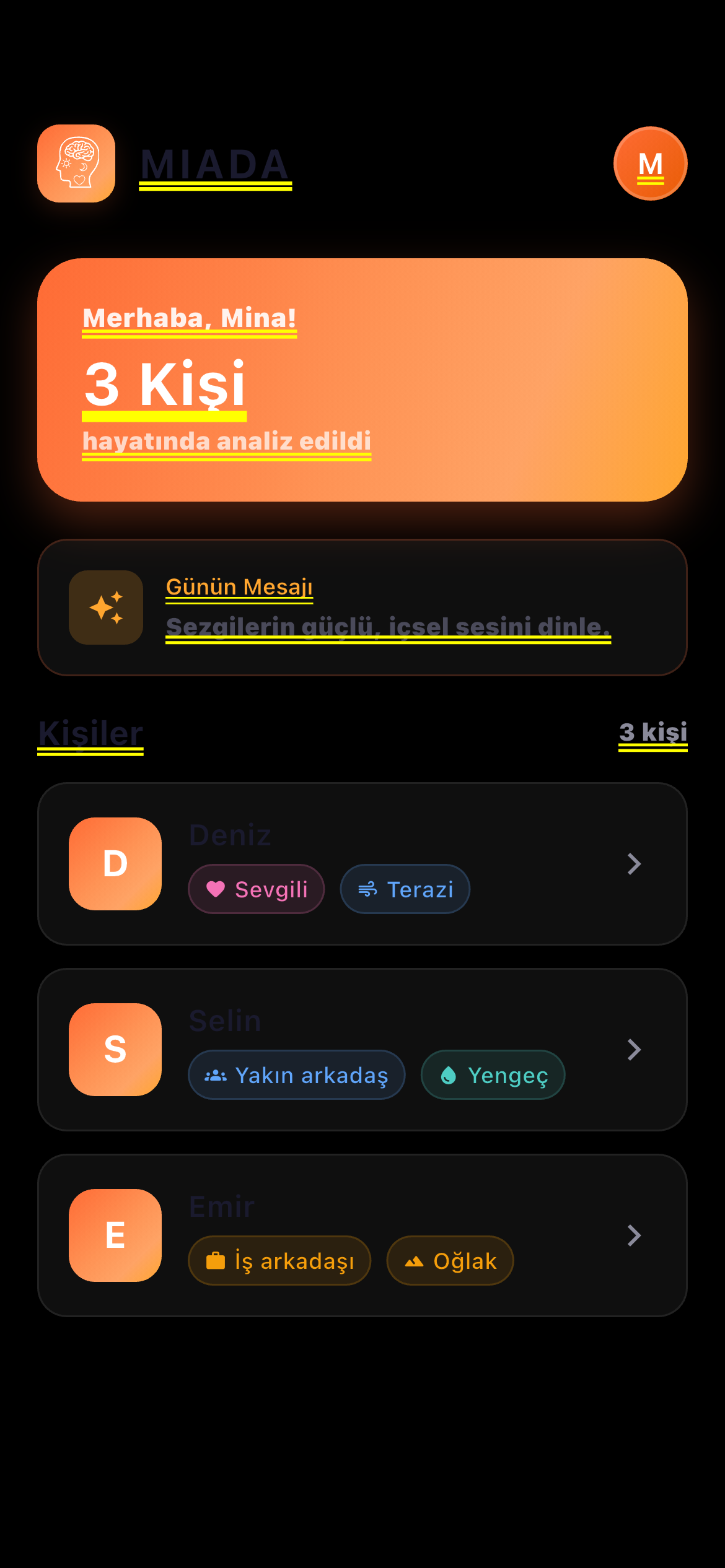Click Deniz's D avatar
The image size is (725, 1568).
[115, 865]
